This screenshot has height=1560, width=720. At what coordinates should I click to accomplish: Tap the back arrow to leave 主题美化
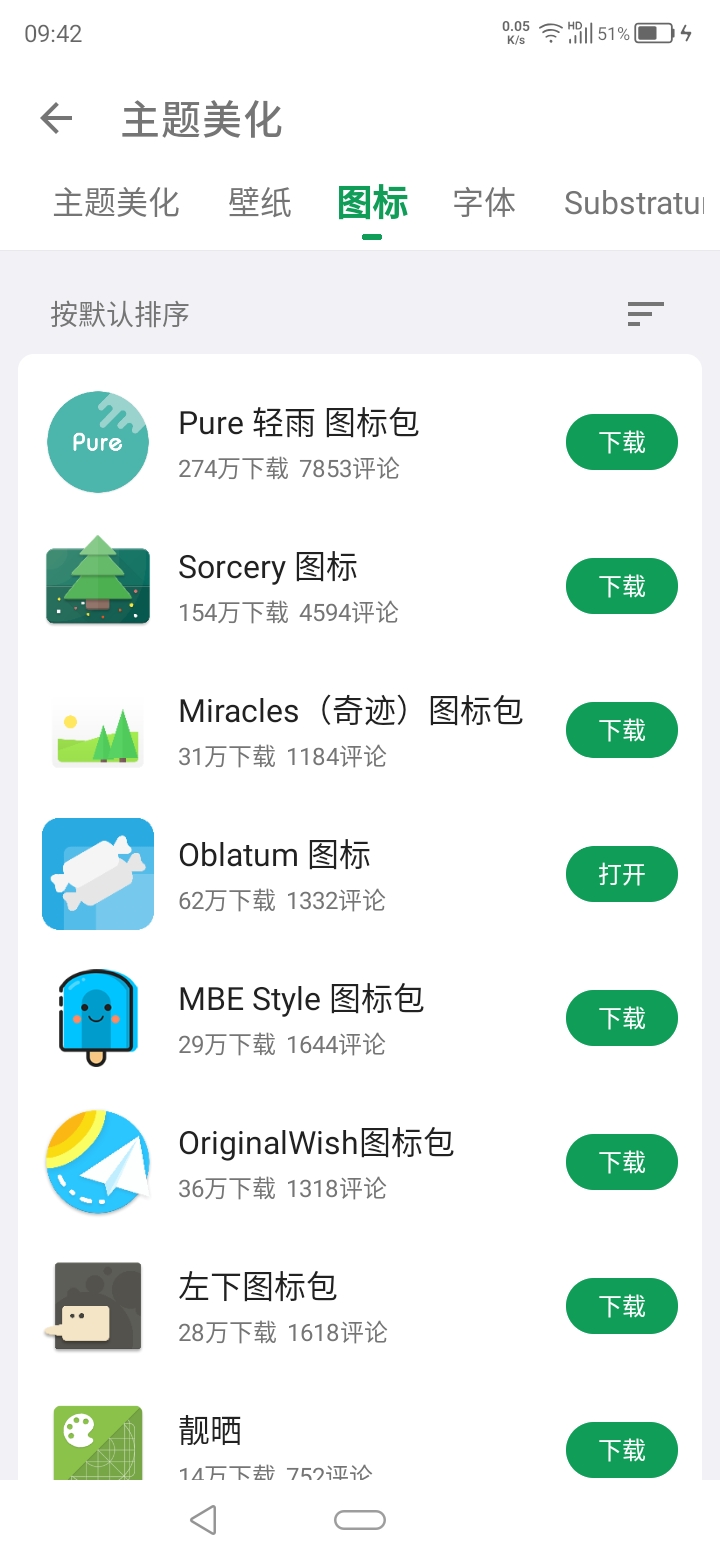pyautogui.click(x=56, y=118)
